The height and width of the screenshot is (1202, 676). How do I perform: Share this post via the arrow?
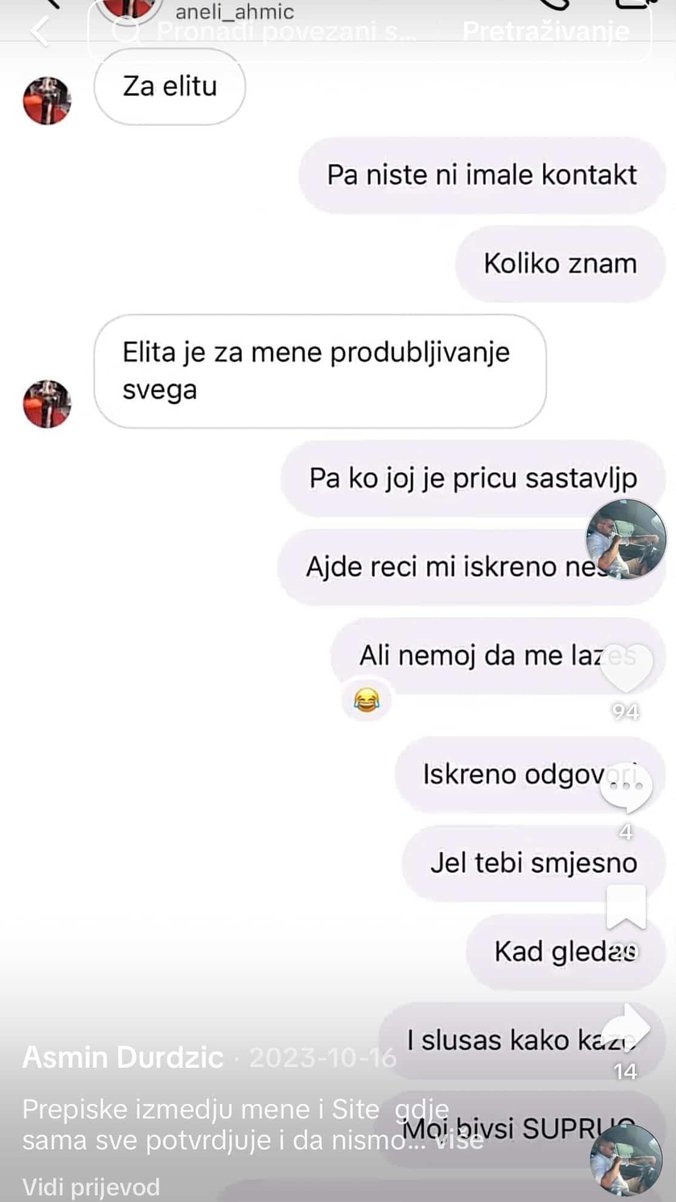click(x=627, y=1030)
